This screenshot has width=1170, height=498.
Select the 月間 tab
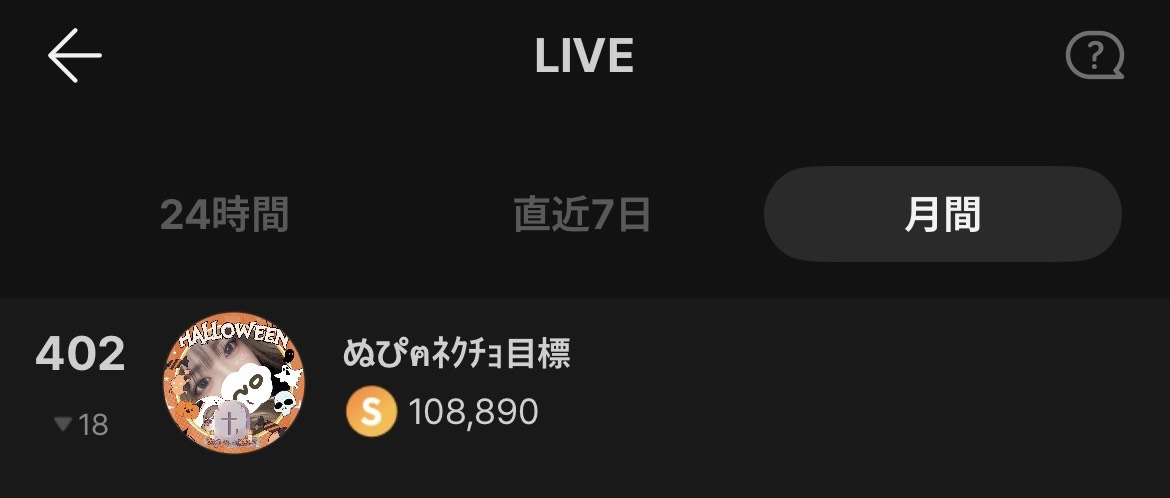click(x=942, y=214)
